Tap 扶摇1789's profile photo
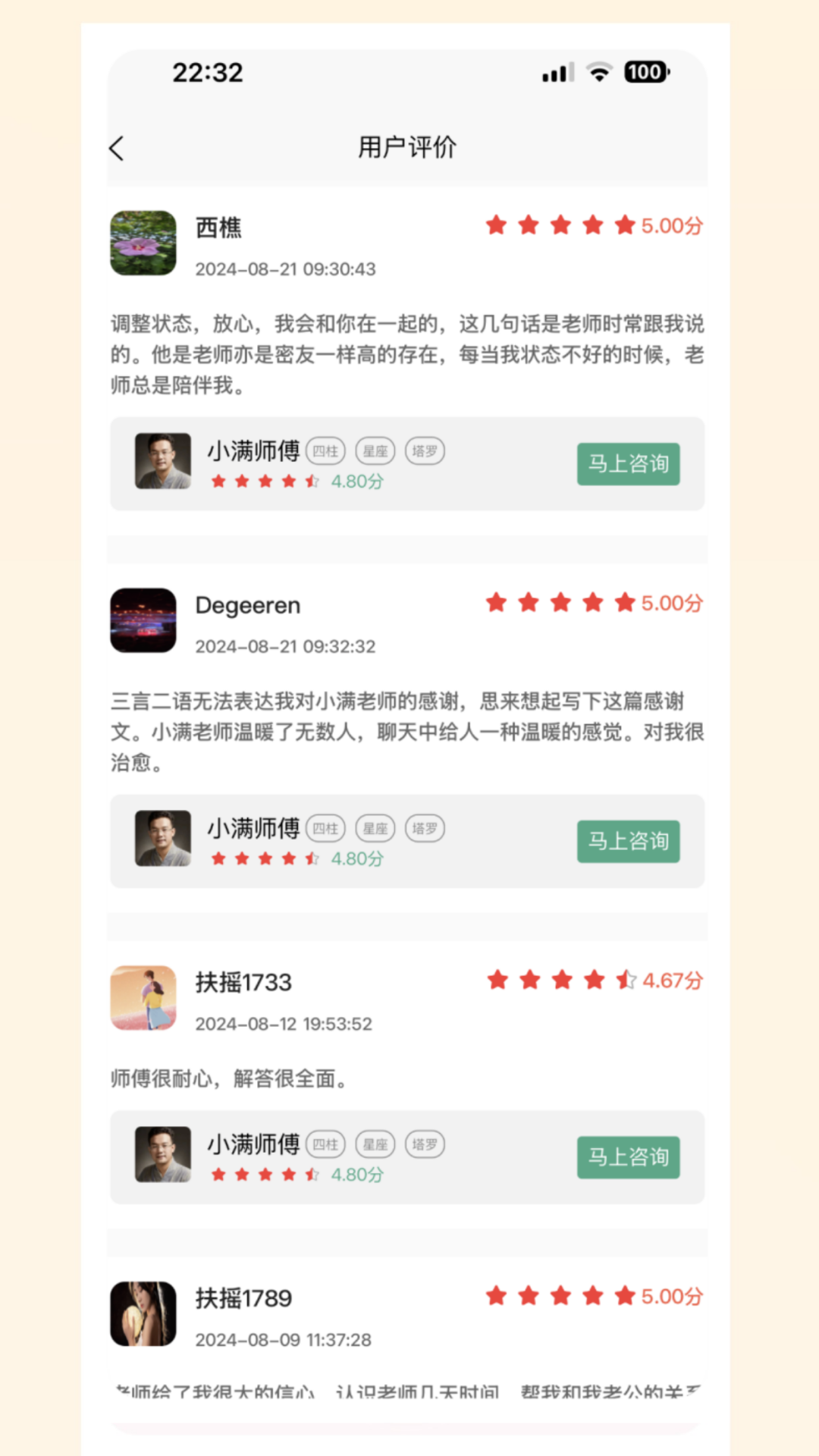Image resolution: width=819 pixels, height=1456 pixels. [143, 1313]
